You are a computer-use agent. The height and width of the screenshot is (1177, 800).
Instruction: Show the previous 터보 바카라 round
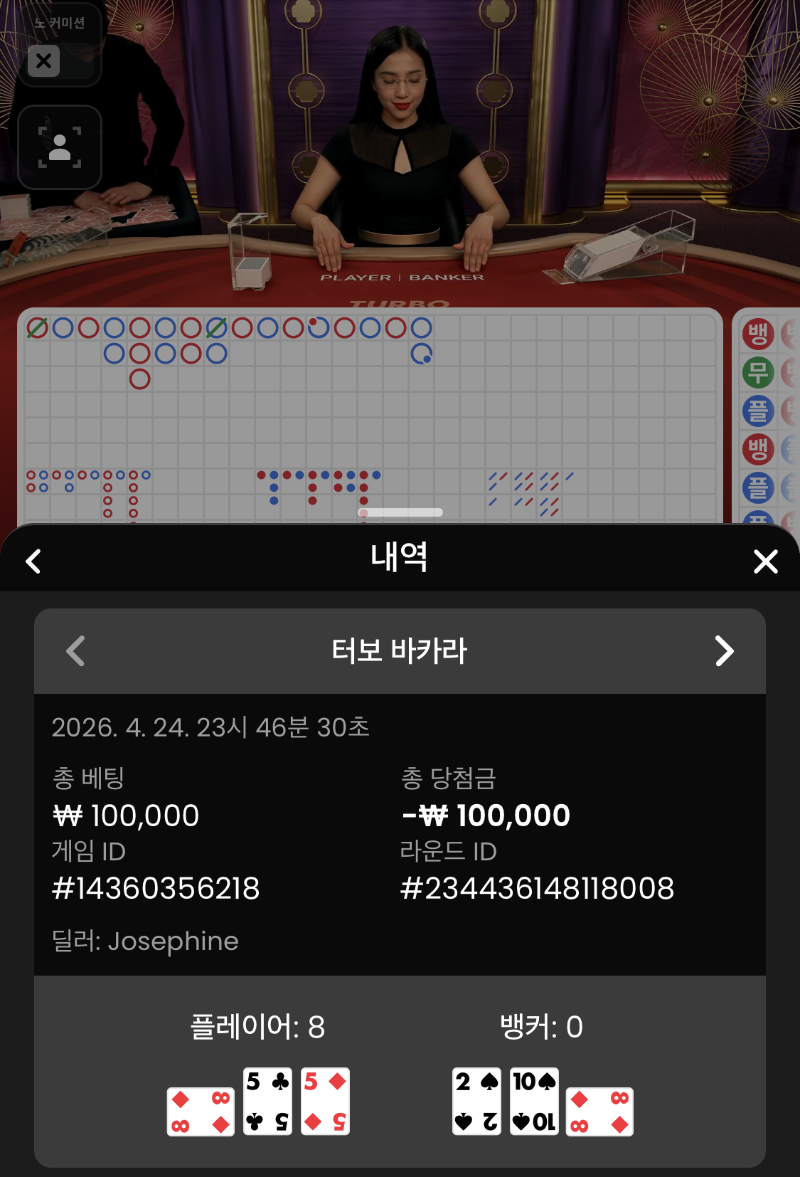point(75,651)
